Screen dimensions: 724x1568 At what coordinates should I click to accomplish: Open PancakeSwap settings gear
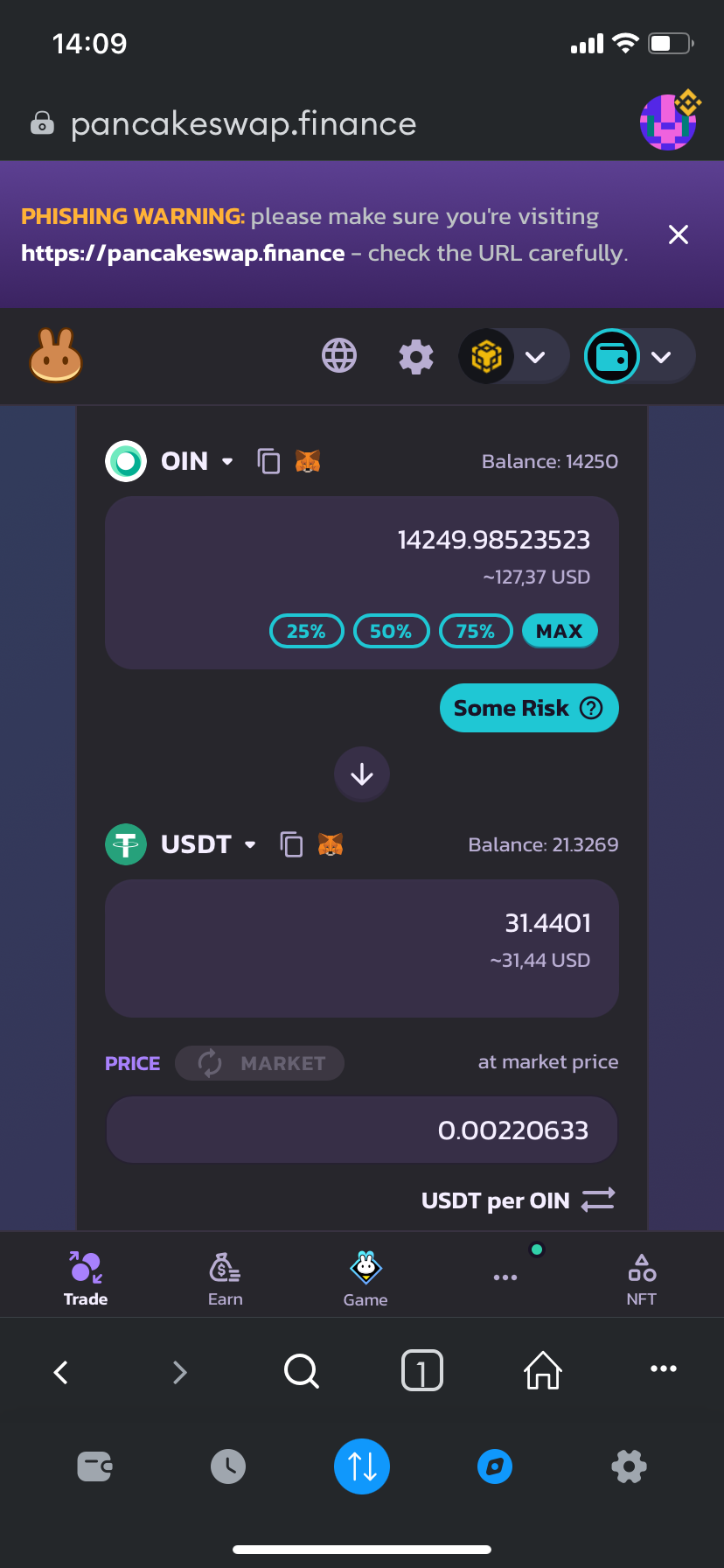[x=415, y=357]
